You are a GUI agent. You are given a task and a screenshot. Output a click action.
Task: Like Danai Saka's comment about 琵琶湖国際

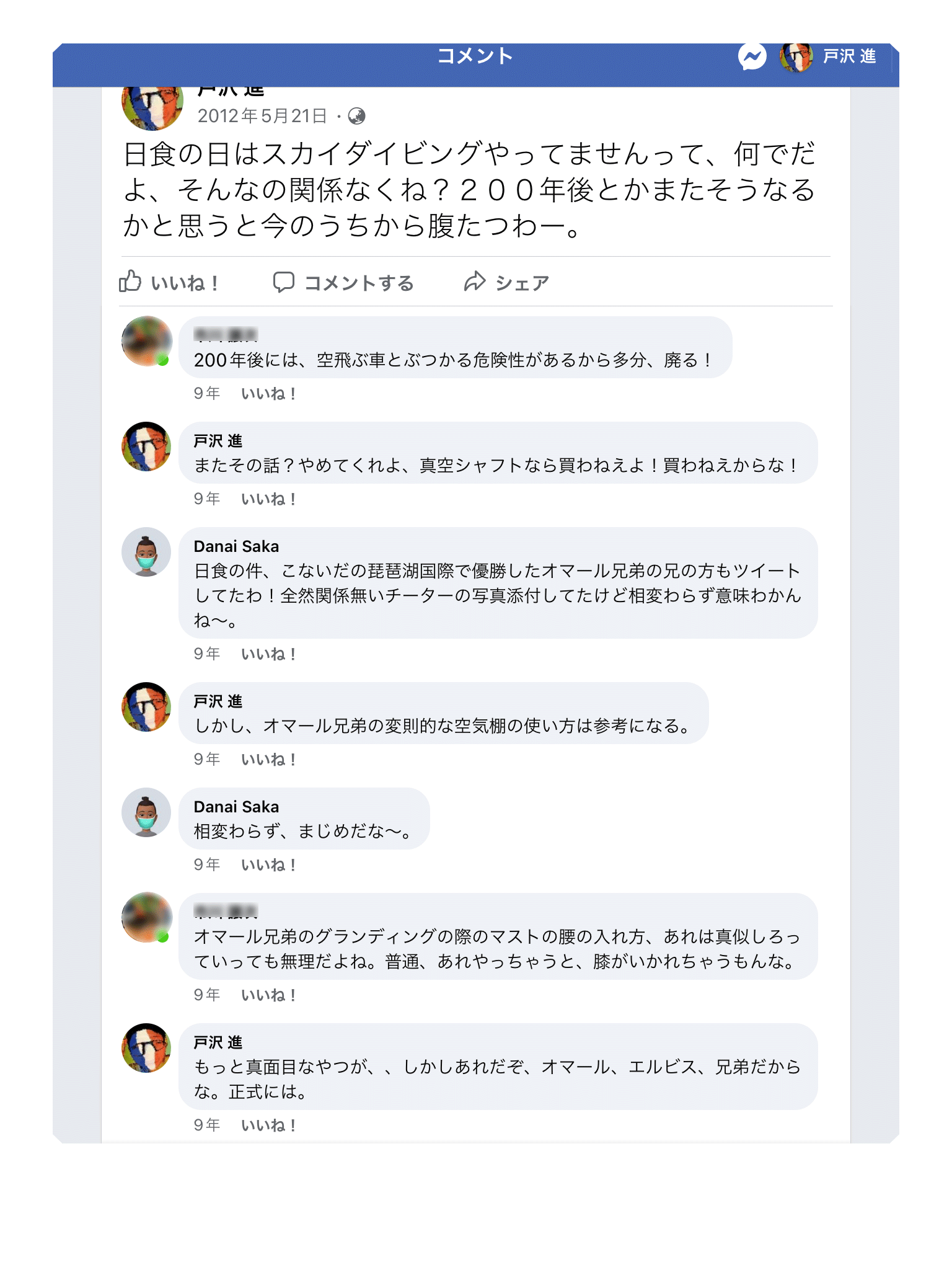pyautogui.click(x=268, y=654)
